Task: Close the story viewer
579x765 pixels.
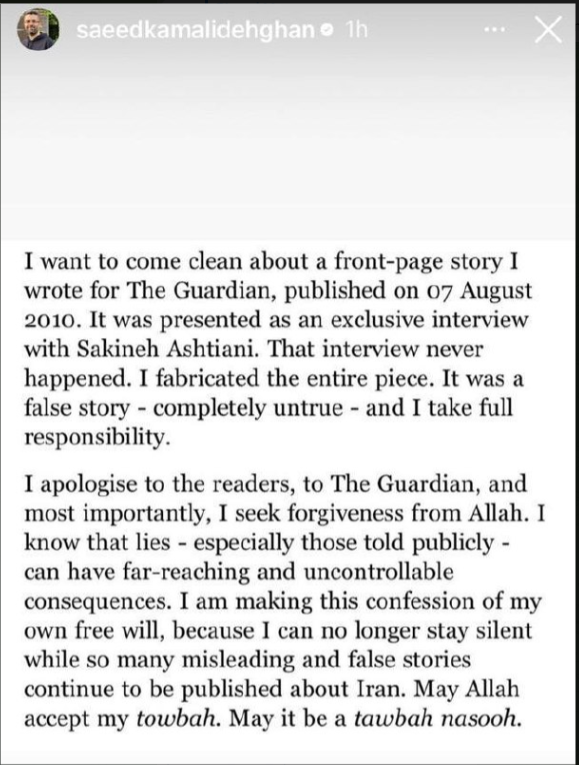Action: (x=548, y=29)
